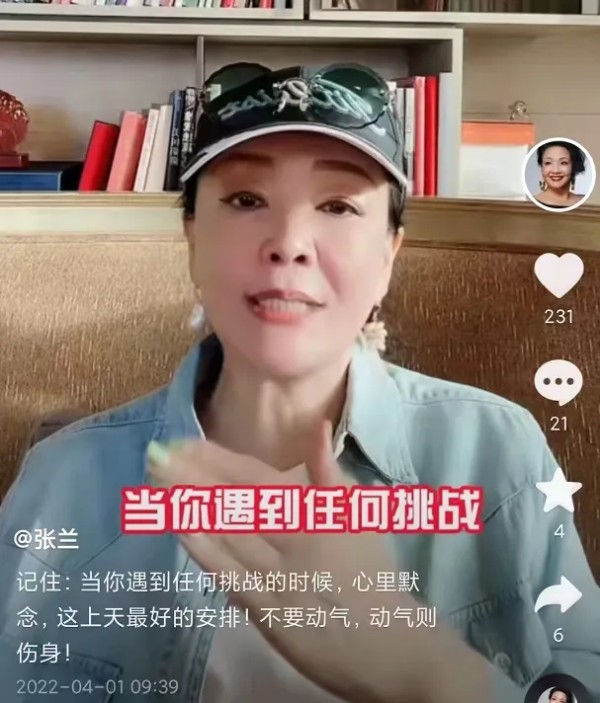Viewport: 600px width, 703px height.
Task: Like this video with the heart
Action: tap(558, 274)
